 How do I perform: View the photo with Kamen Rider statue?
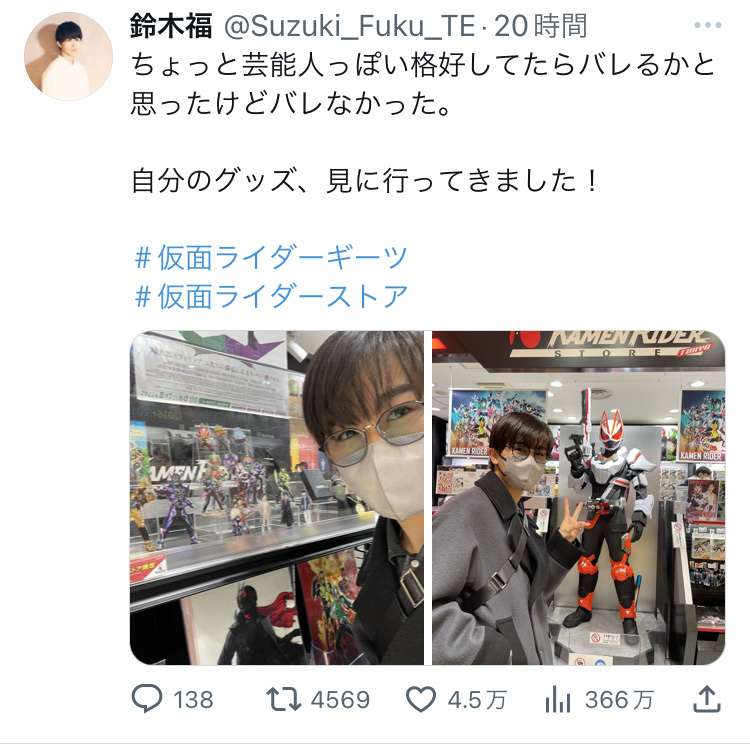578,497
